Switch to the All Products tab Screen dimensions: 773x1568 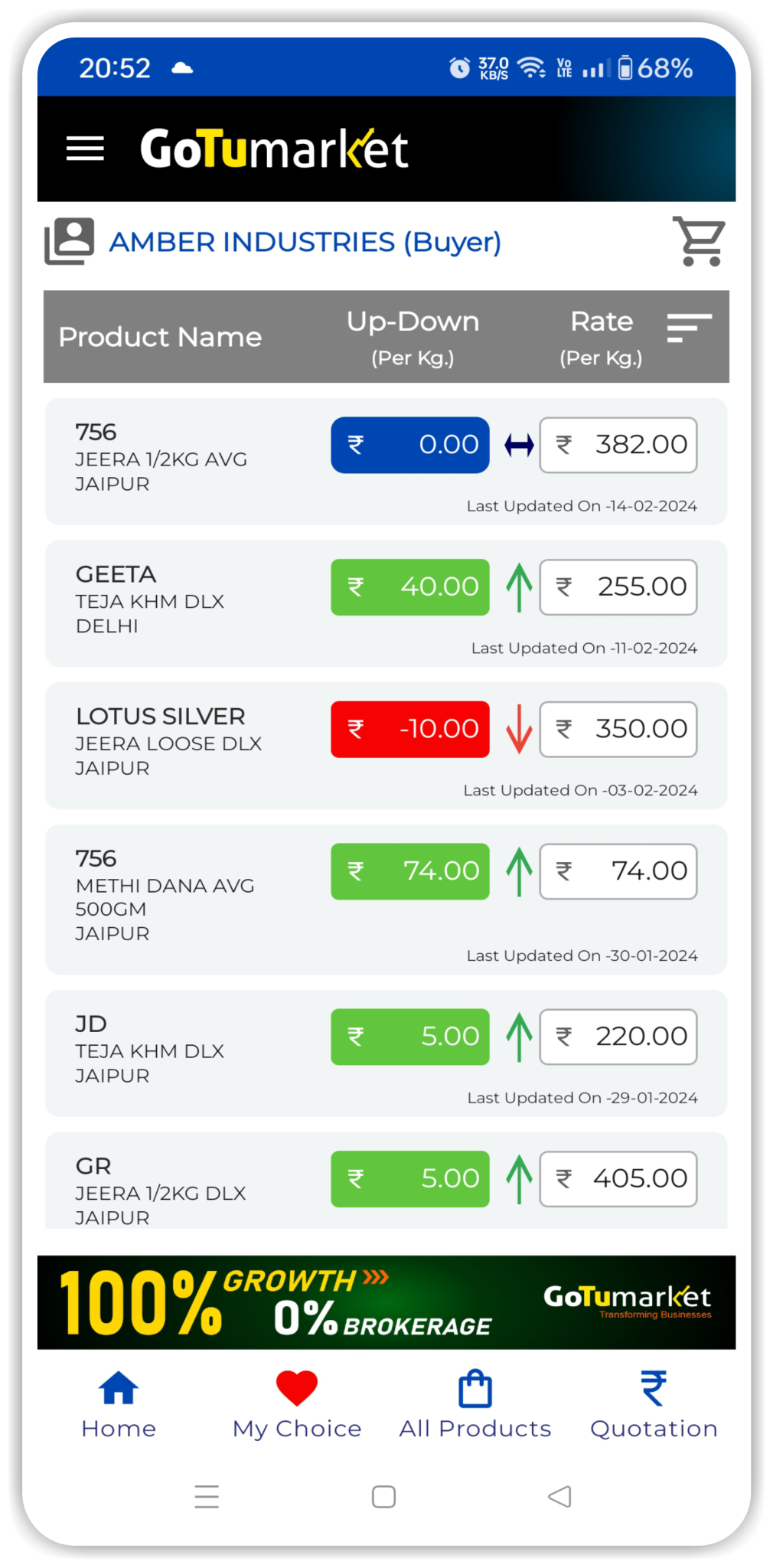(475, 1405)
